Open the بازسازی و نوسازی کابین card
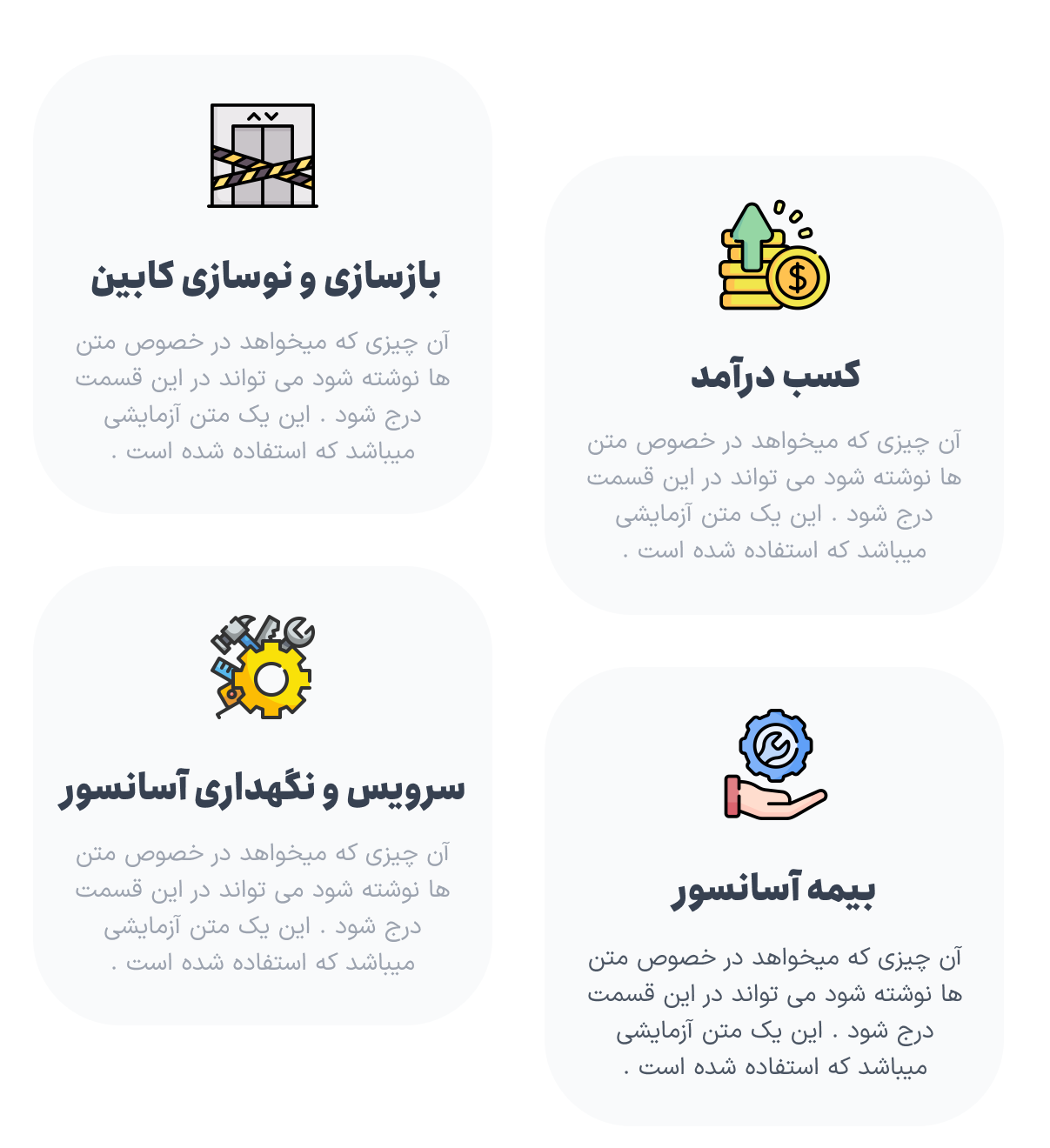The height and width of the screenshot is (1148, 1050). coord(263,284)
